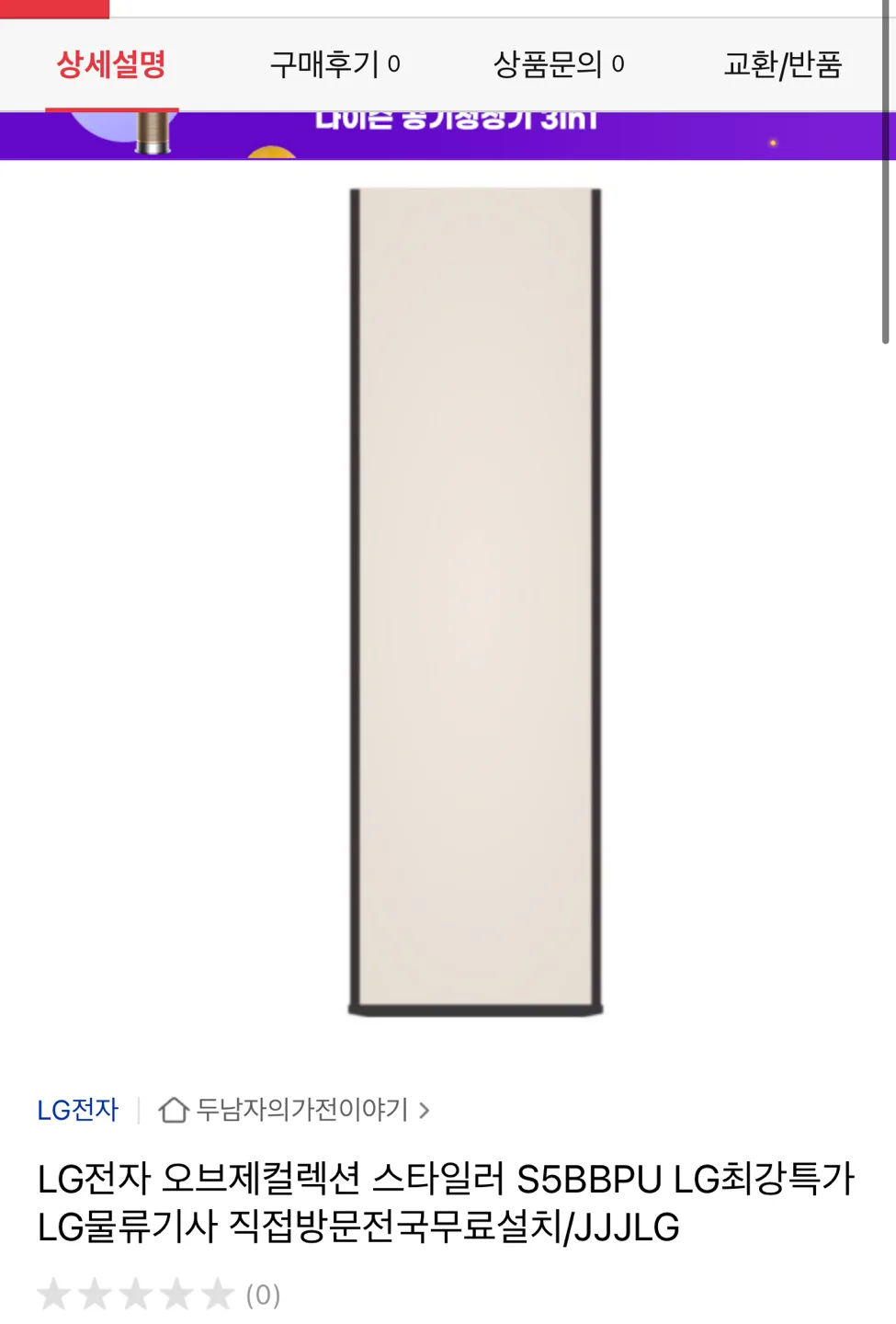Open the star rating reviews (0)
The image size is (896, 1324).
[158, 1295]
